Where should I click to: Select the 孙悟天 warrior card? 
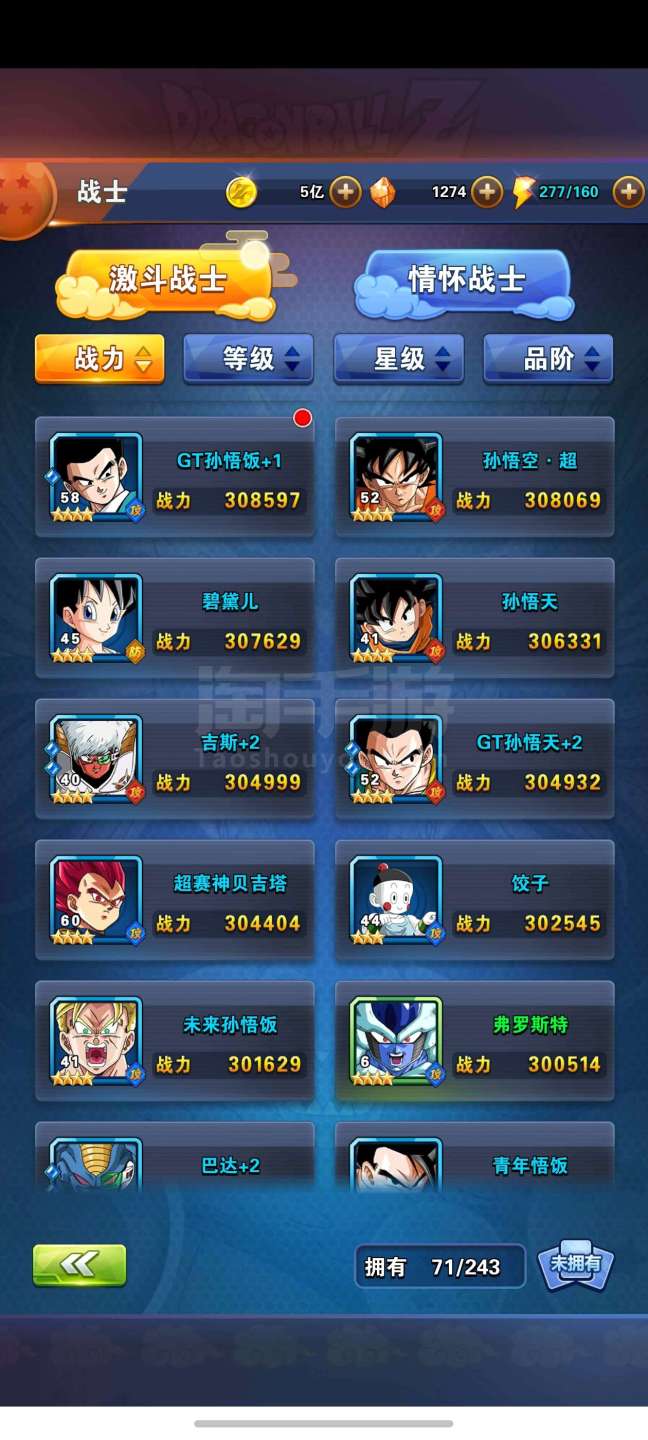pos(474,619)
